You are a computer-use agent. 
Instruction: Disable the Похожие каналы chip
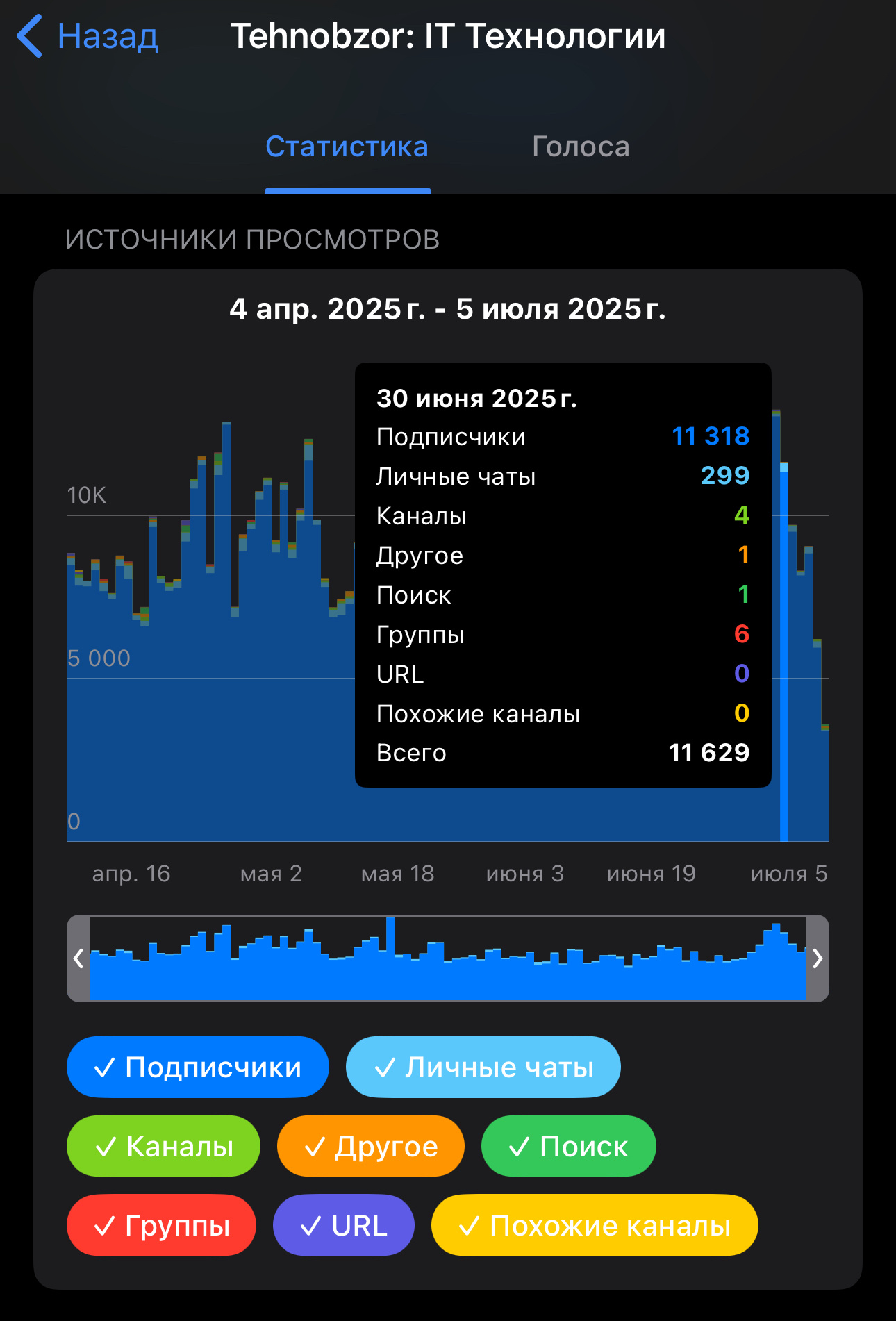click(x=594, y=1225)
